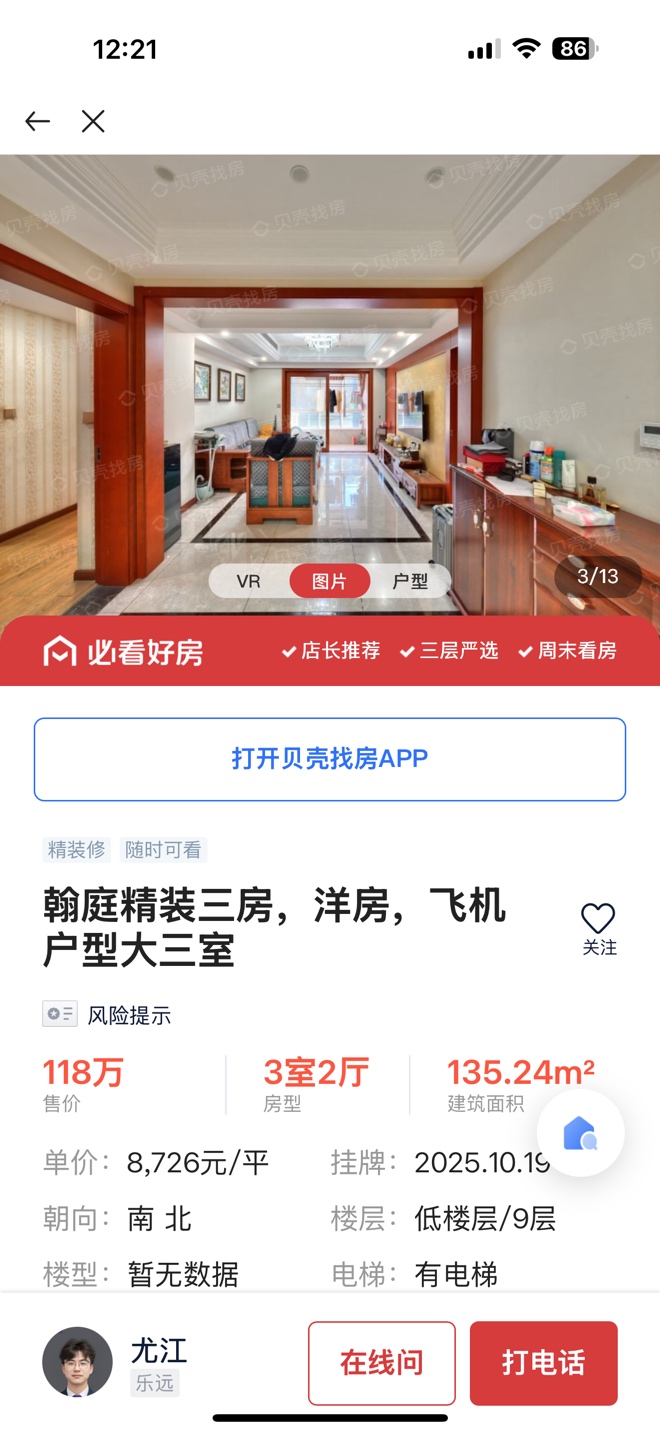Go back using the arrow icon
Screen dimensions: 660x1434
pyautogui.click(x=38, y=122)
